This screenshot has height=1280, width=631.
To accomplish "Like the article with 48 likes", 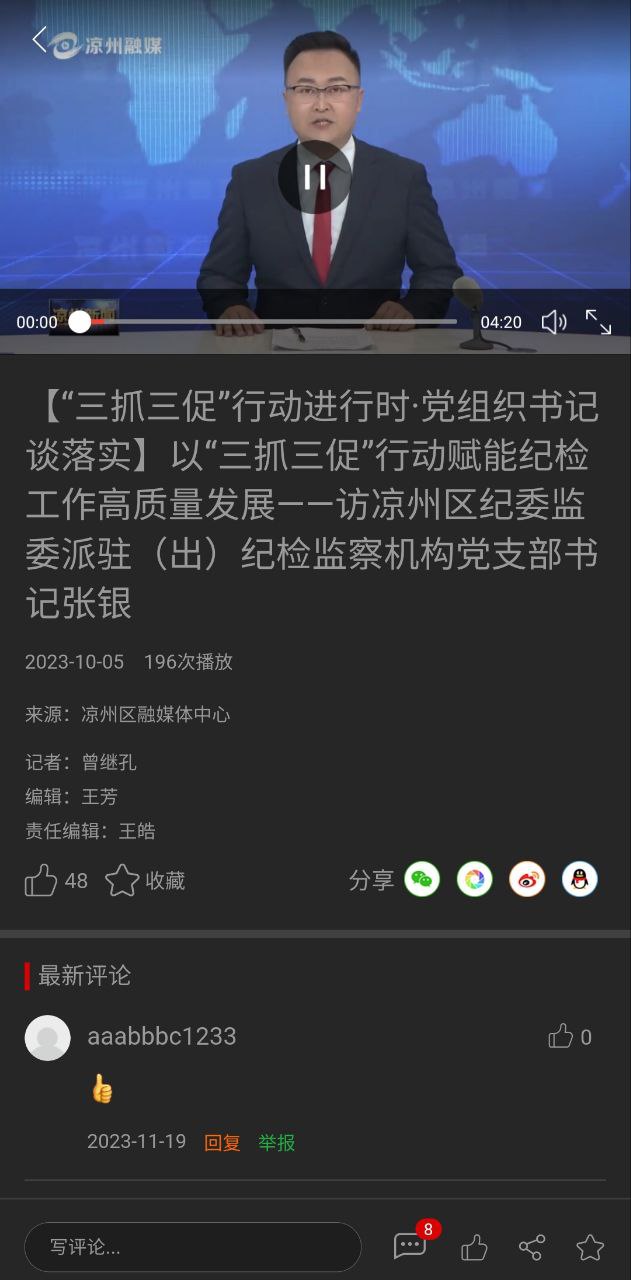I will (x=42, y=881).
